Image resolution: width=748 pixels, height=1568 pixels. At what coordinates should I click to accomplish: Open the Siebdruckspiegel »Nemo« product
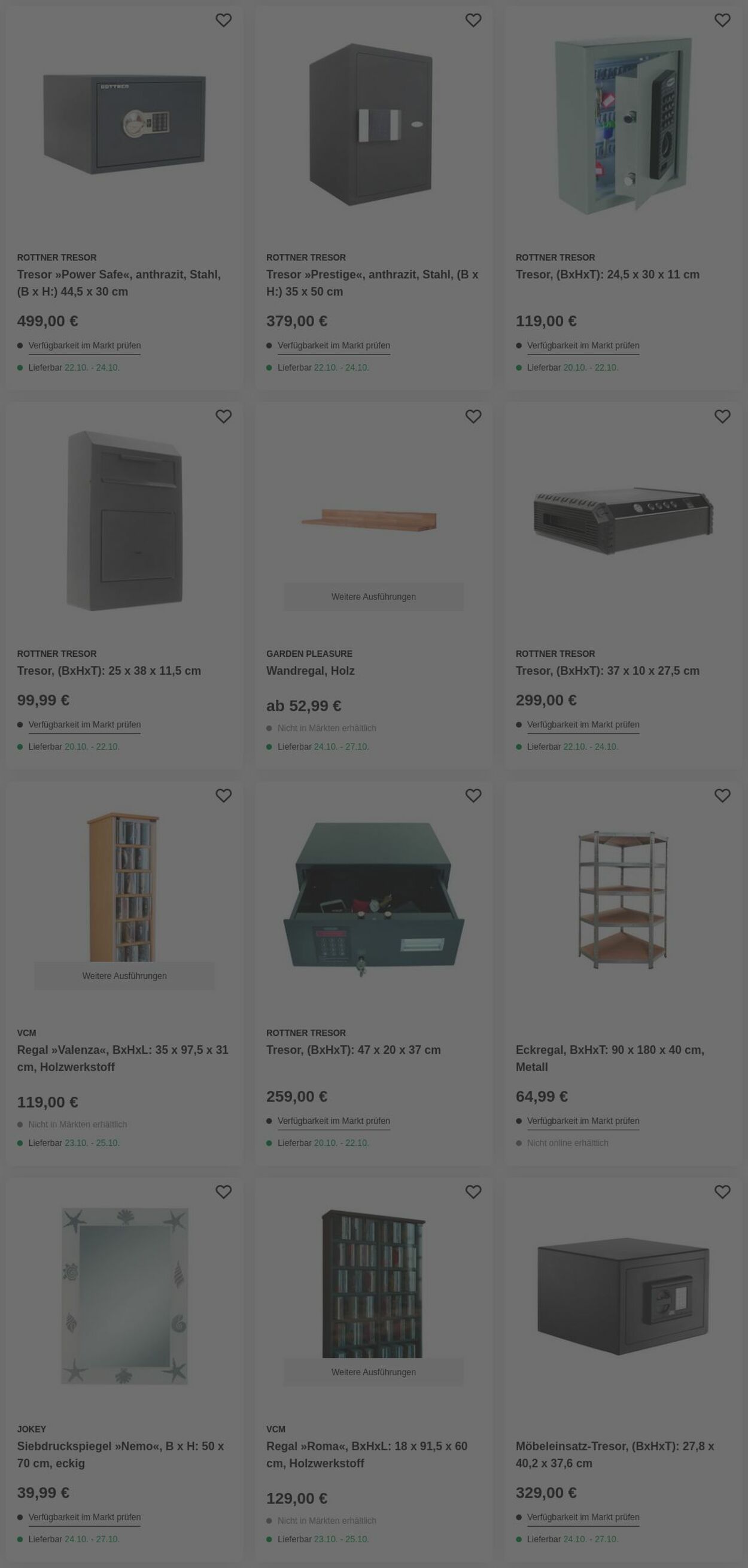[120, 1454]
